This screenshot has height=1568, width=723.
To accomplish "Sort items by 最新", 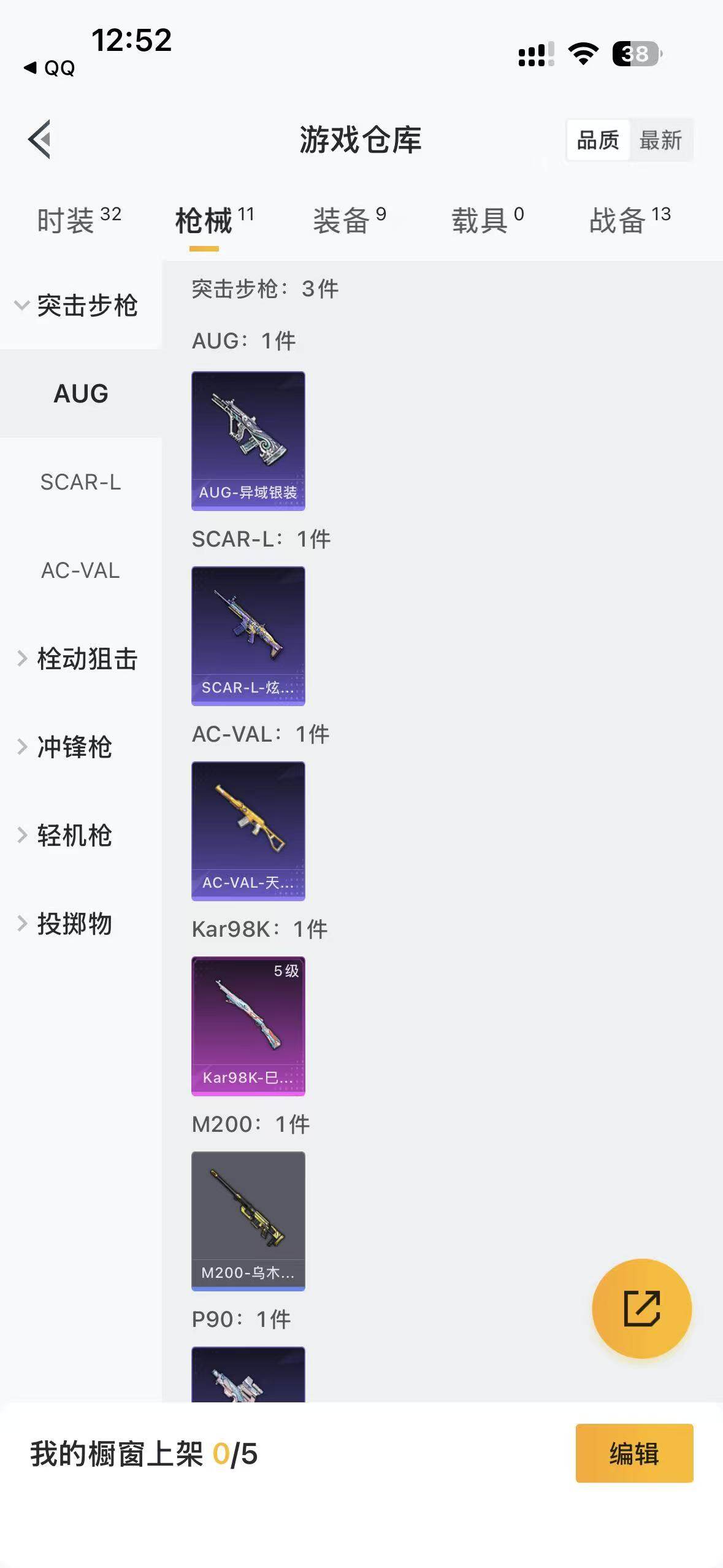I will point(660,140).
